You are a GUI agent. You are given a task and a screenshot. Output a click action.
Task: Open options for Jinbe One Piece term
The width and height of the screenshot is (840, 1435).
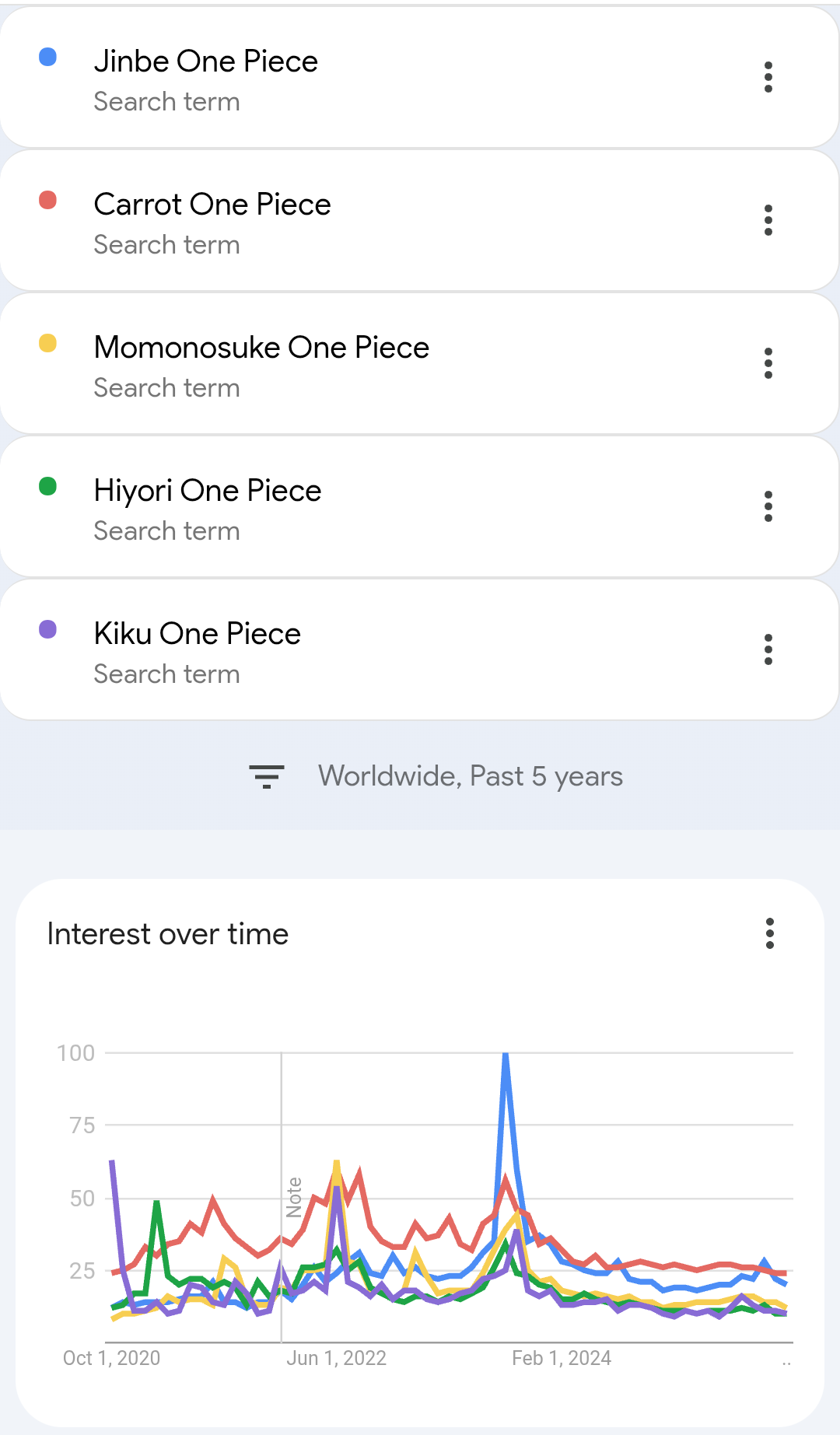[x=768, y=77]
